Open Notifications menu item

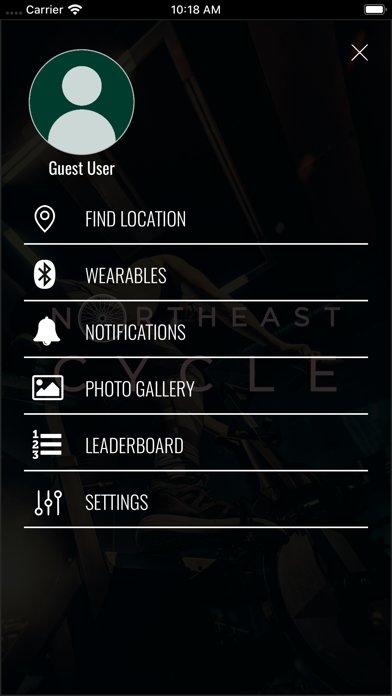coord(196,332)
